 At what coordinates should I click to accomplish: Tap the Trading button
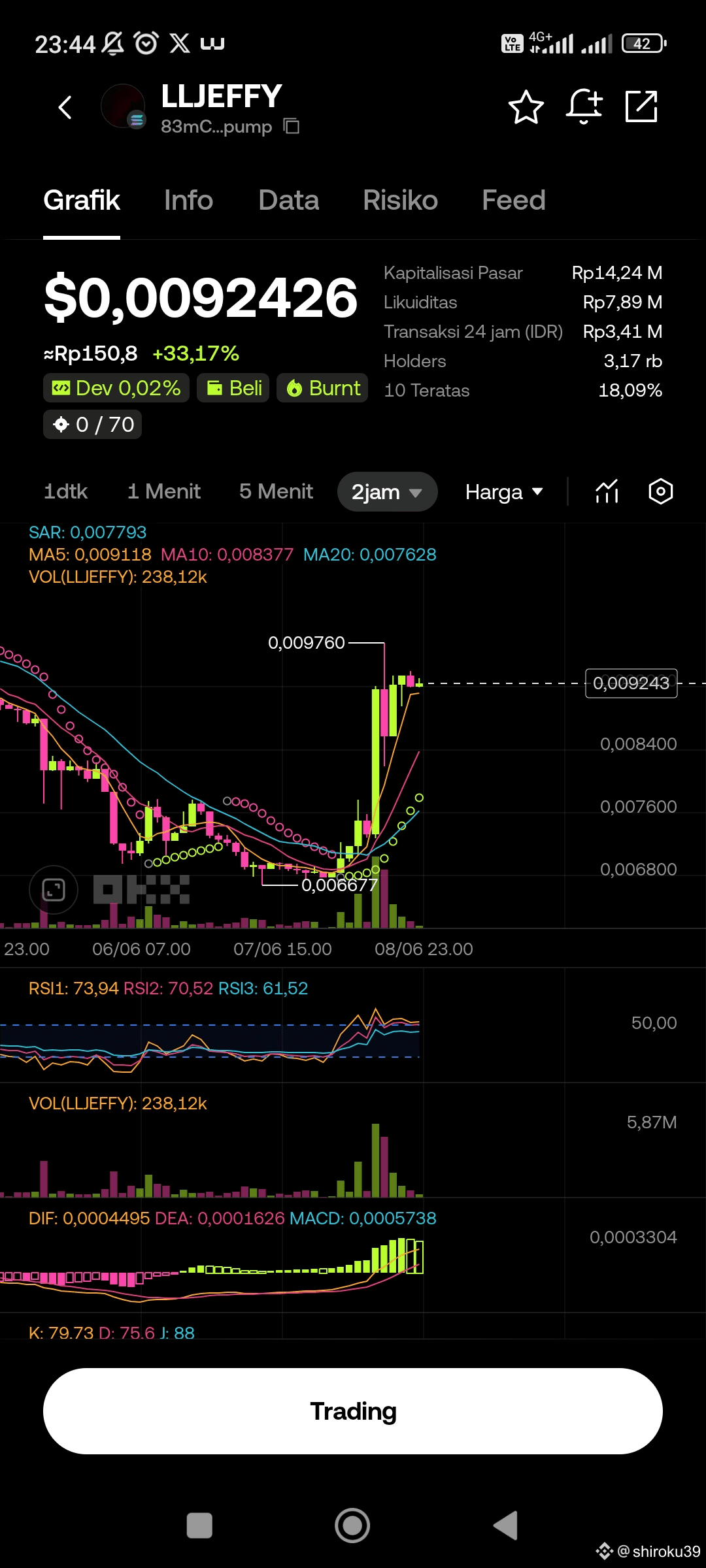[353, 1411]
